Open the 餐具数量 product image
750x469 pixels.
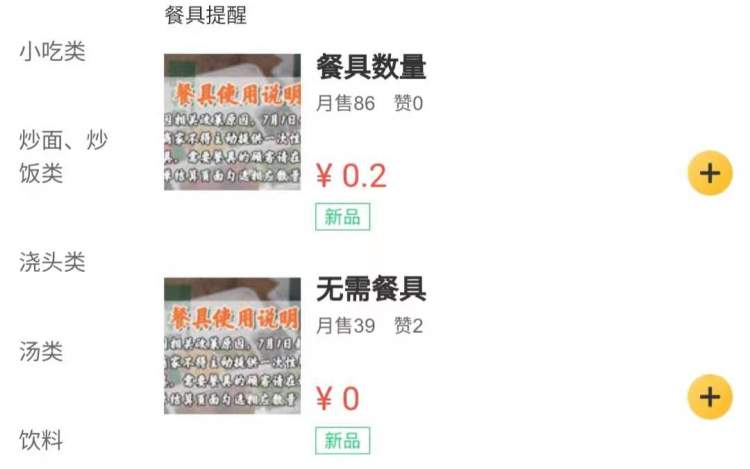click(232, 122)
